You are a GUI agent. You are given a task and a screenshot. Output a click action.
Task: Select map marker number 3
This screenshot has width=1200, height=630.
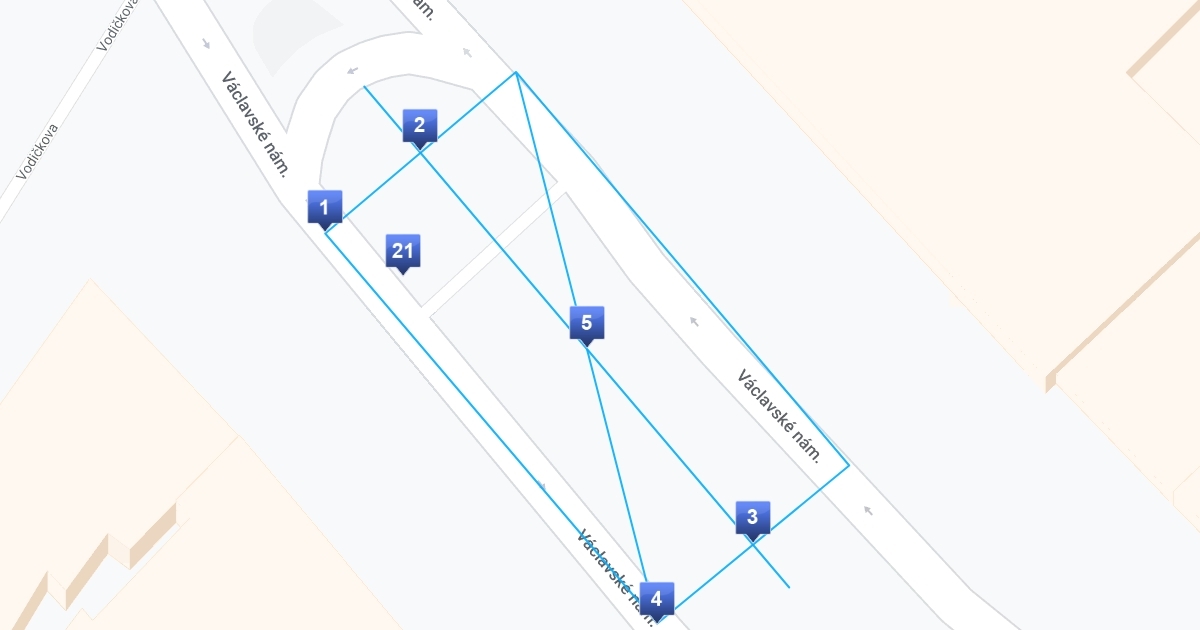[x=753, y=518]
